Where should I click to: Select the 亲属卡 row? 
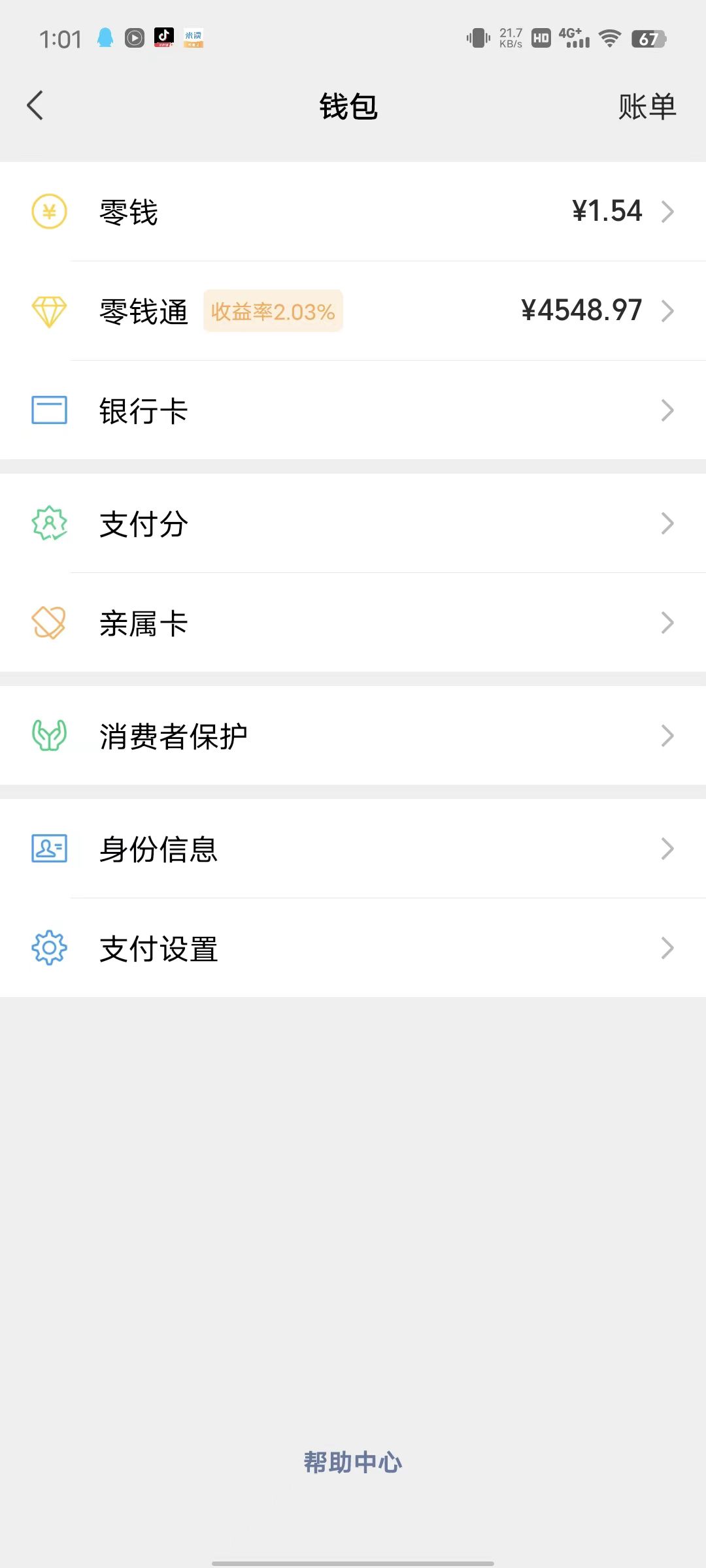point(353,623)
